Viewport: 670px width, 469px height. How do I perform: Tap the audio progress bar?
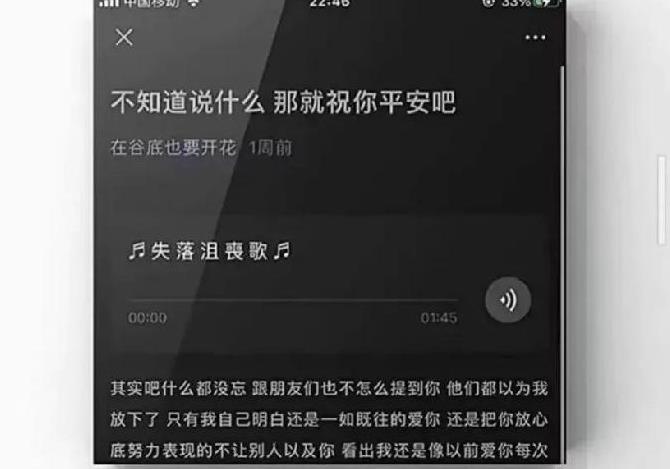(292, 300)
